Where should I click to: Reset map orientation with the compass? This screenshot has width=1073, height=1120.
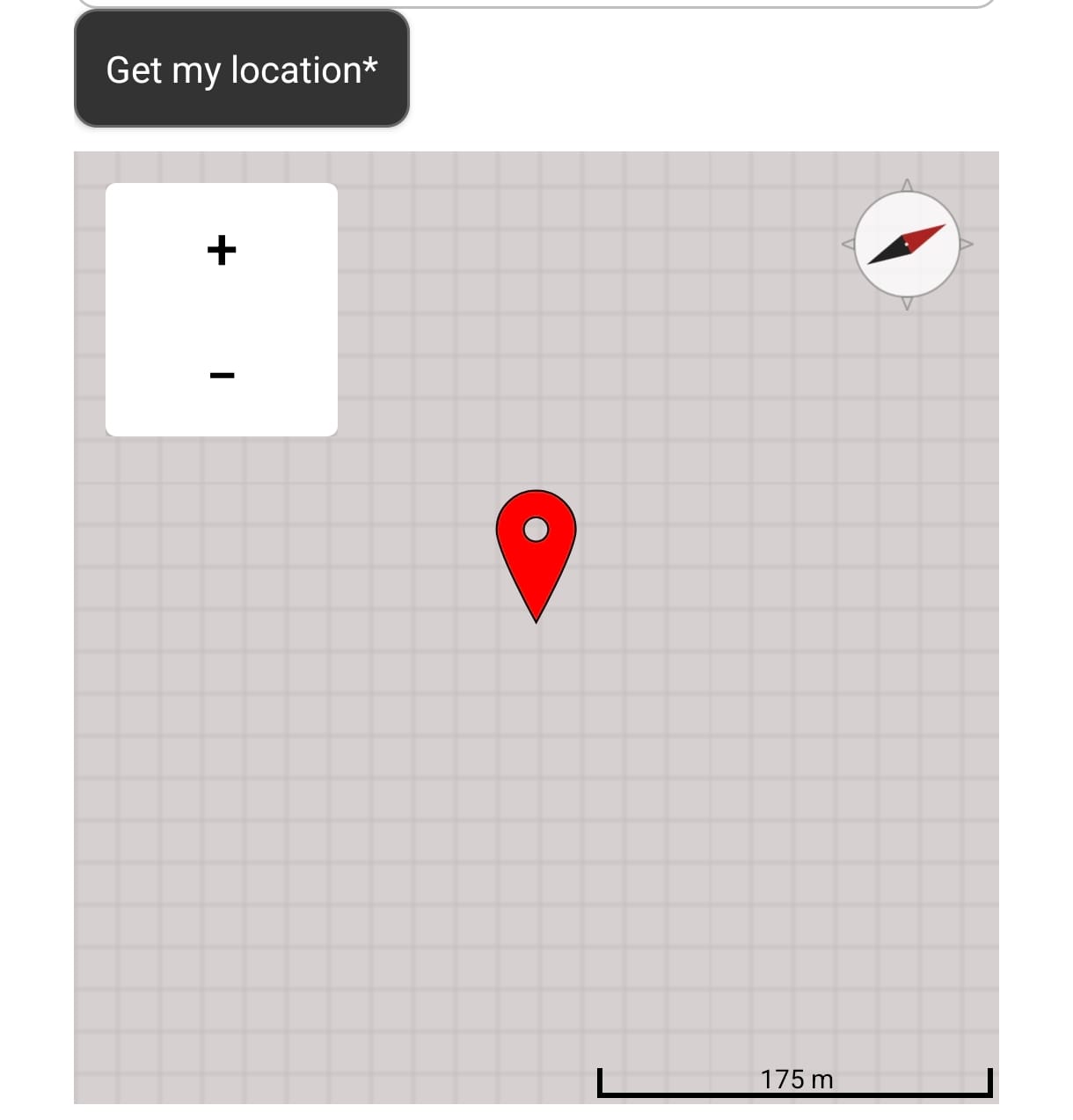coord(907,245)
